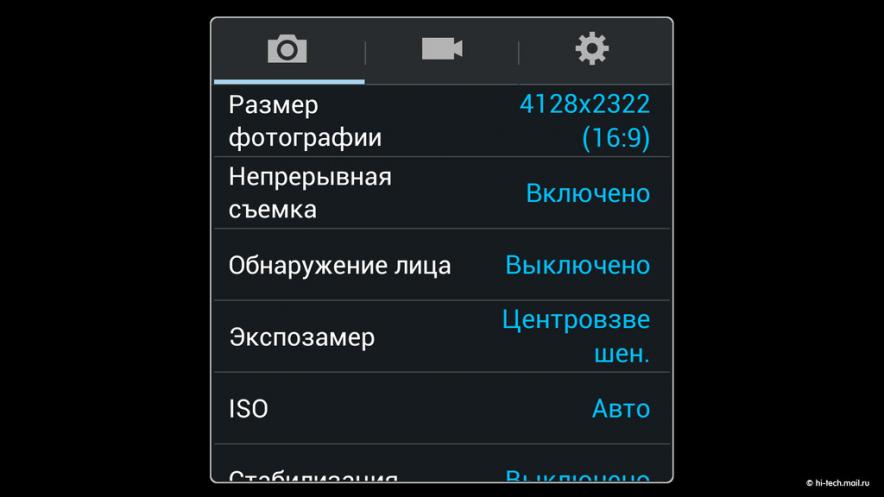Switch to the video camera settings tab
884x497 pixels.
click(441, 50)
